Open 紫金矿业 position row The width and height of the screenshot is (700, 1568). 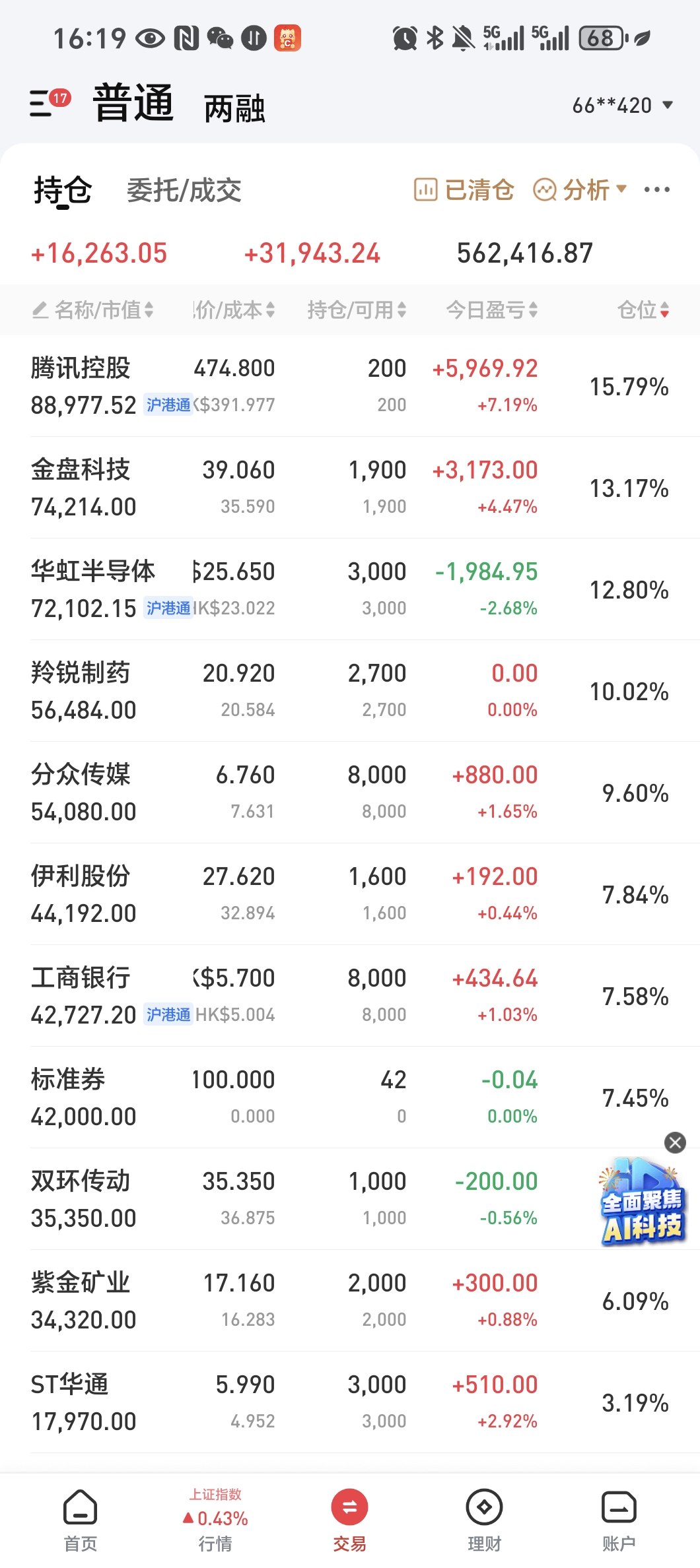click(x=350, y=1301)
